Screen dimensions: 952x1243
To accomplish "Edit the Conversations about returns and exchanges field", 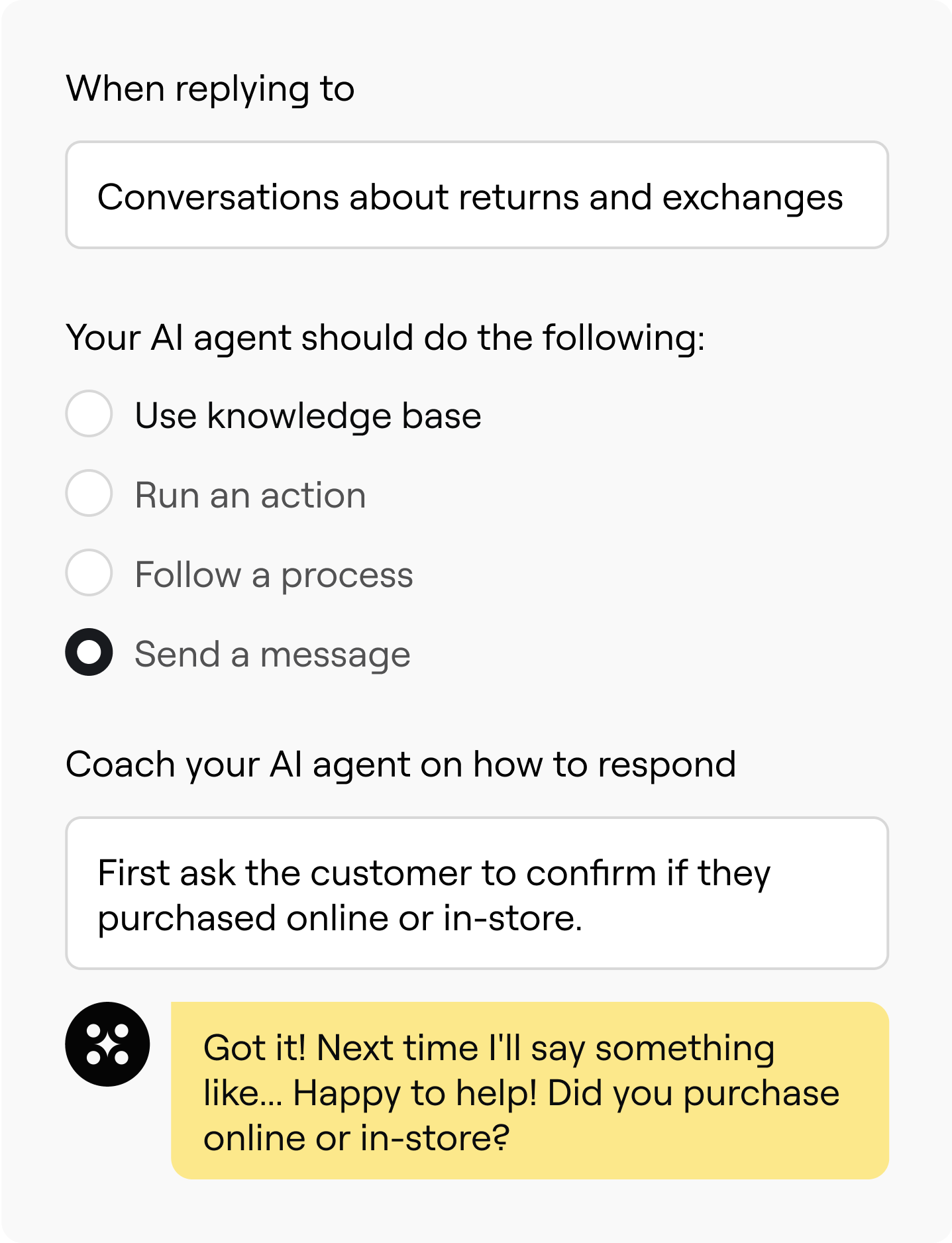I will click(476, 195).
